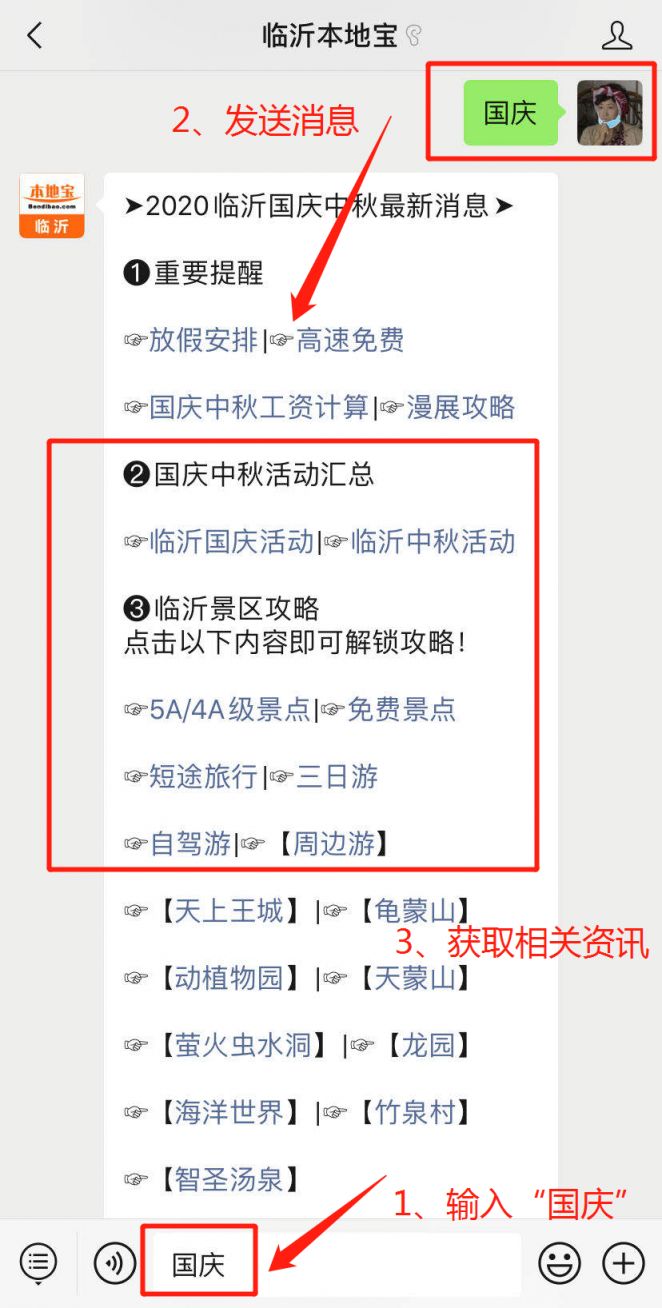This screenshot has width=662, height=1308.
Task: Open the 【天上王城】 link
Action: [229, 911]
